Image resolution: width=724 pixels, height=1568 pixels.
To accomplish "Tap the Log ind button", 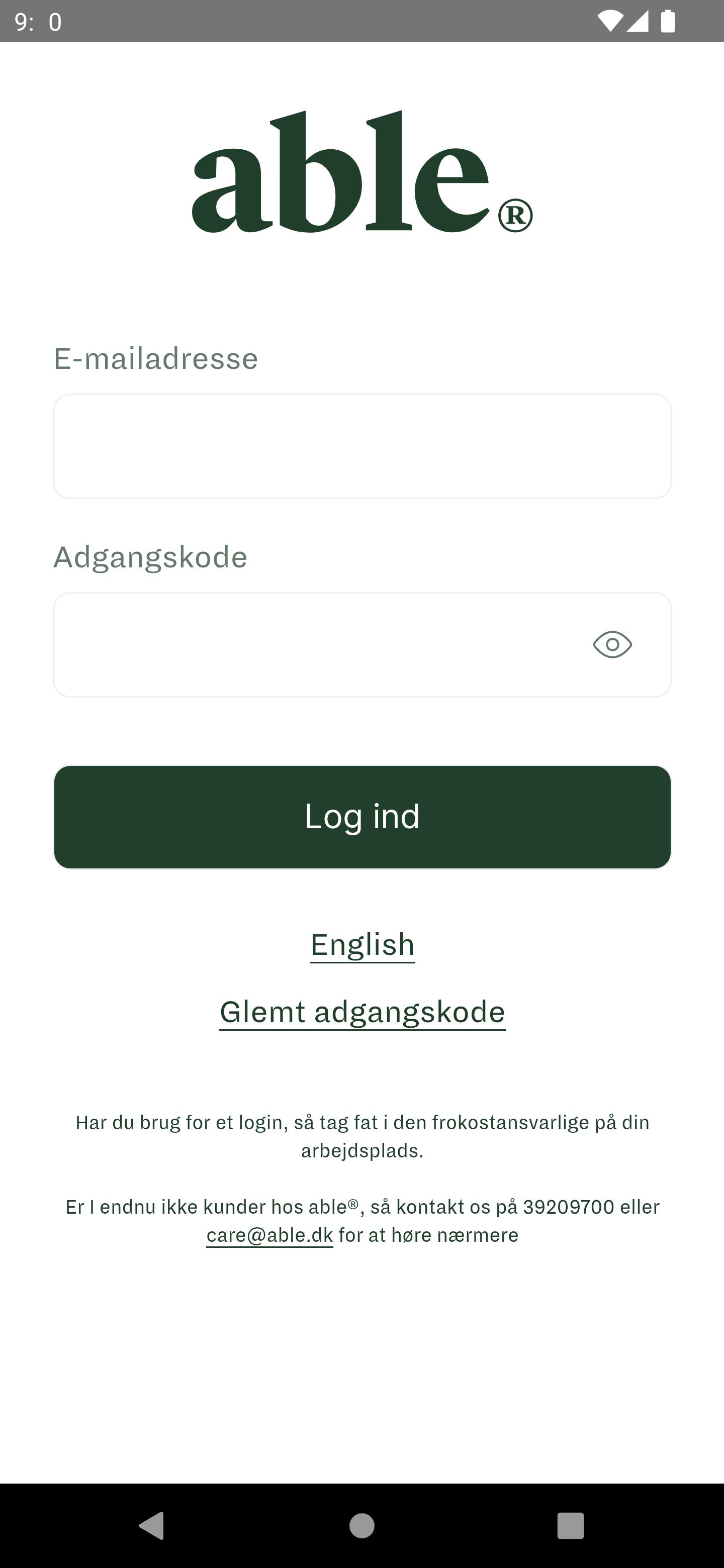I will pos(363,817).
